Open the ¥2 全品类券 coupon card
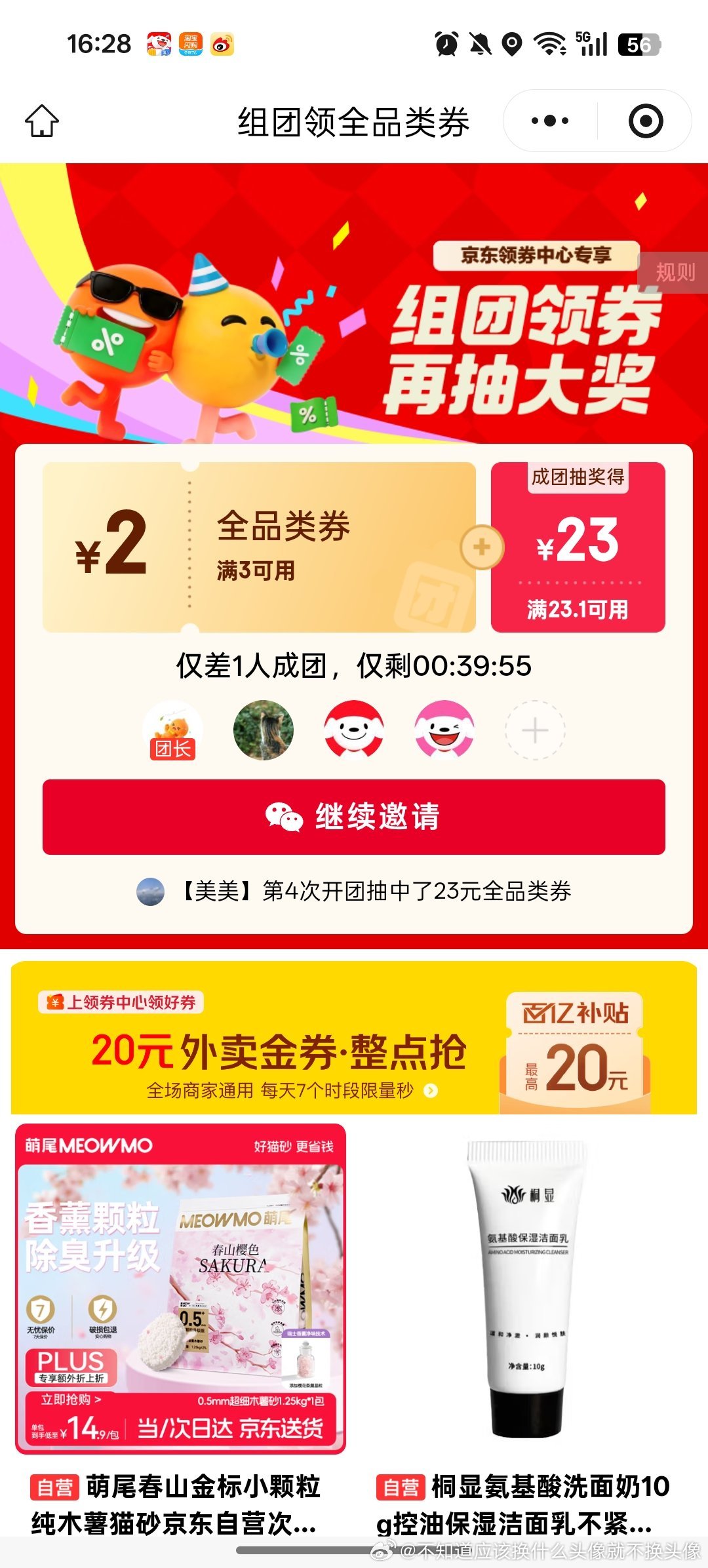708x1568 pixels. point(259,547)
